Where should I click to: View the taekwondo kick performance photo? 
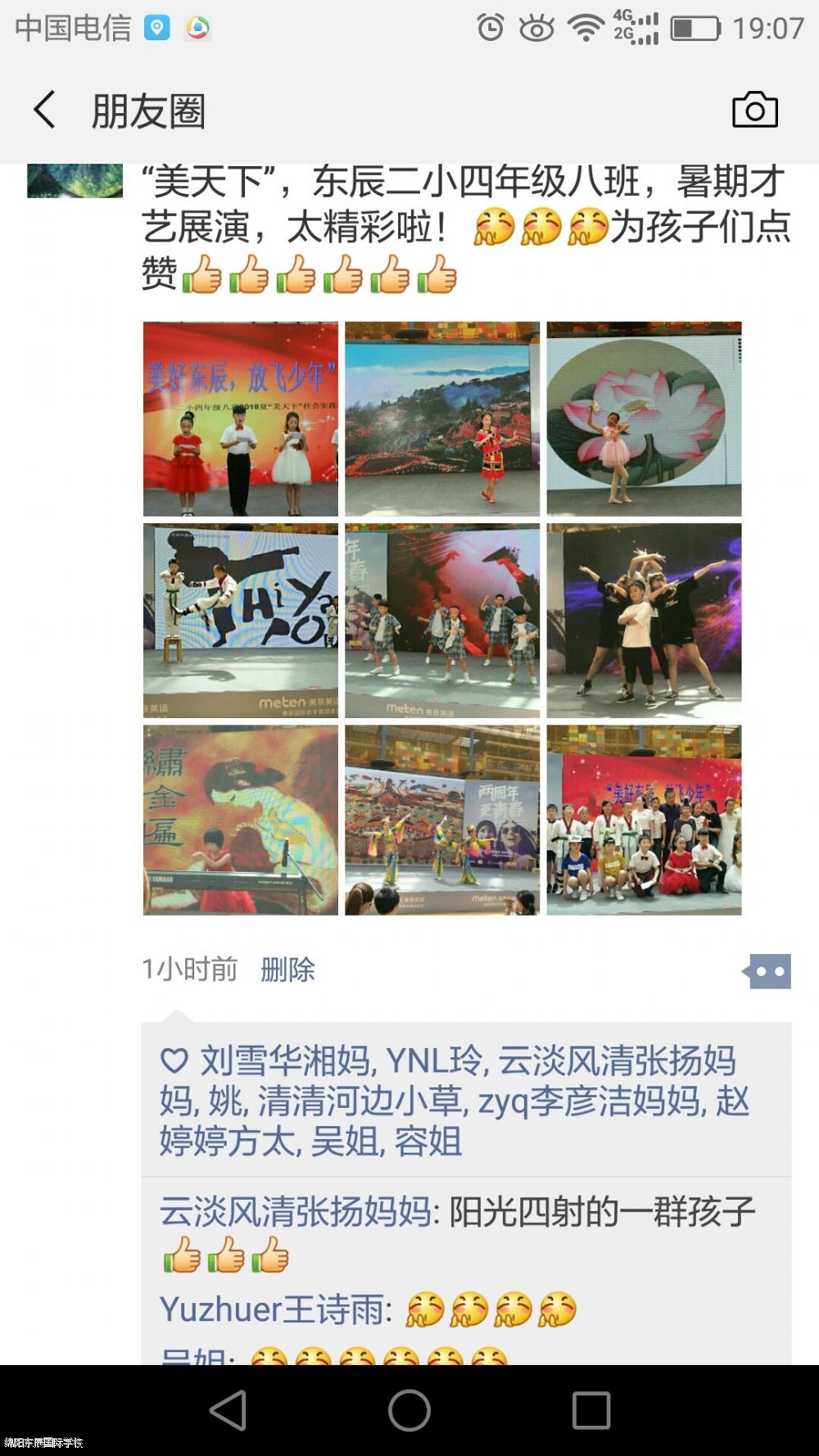[240, 621]
